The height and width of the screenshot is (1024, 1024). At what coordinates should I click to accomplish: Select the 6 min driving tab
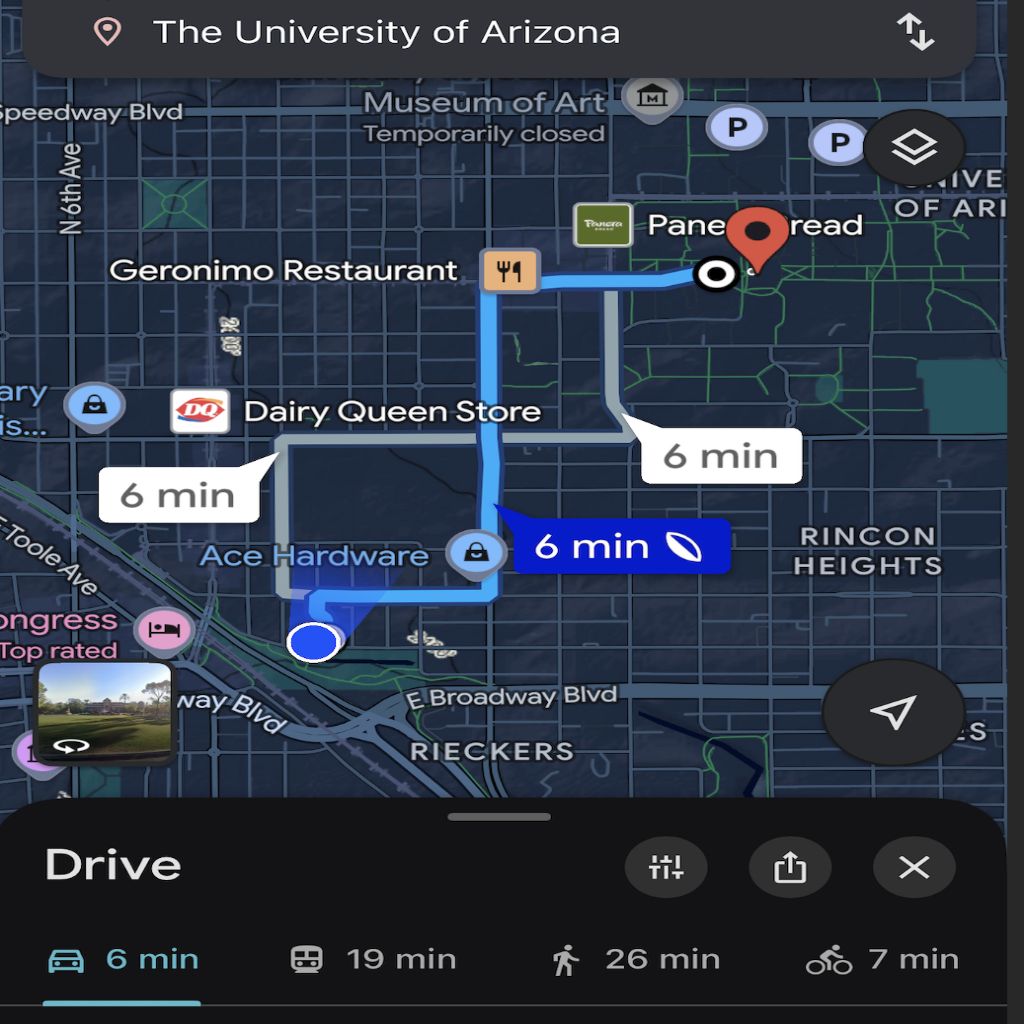(x=124, y=960)
